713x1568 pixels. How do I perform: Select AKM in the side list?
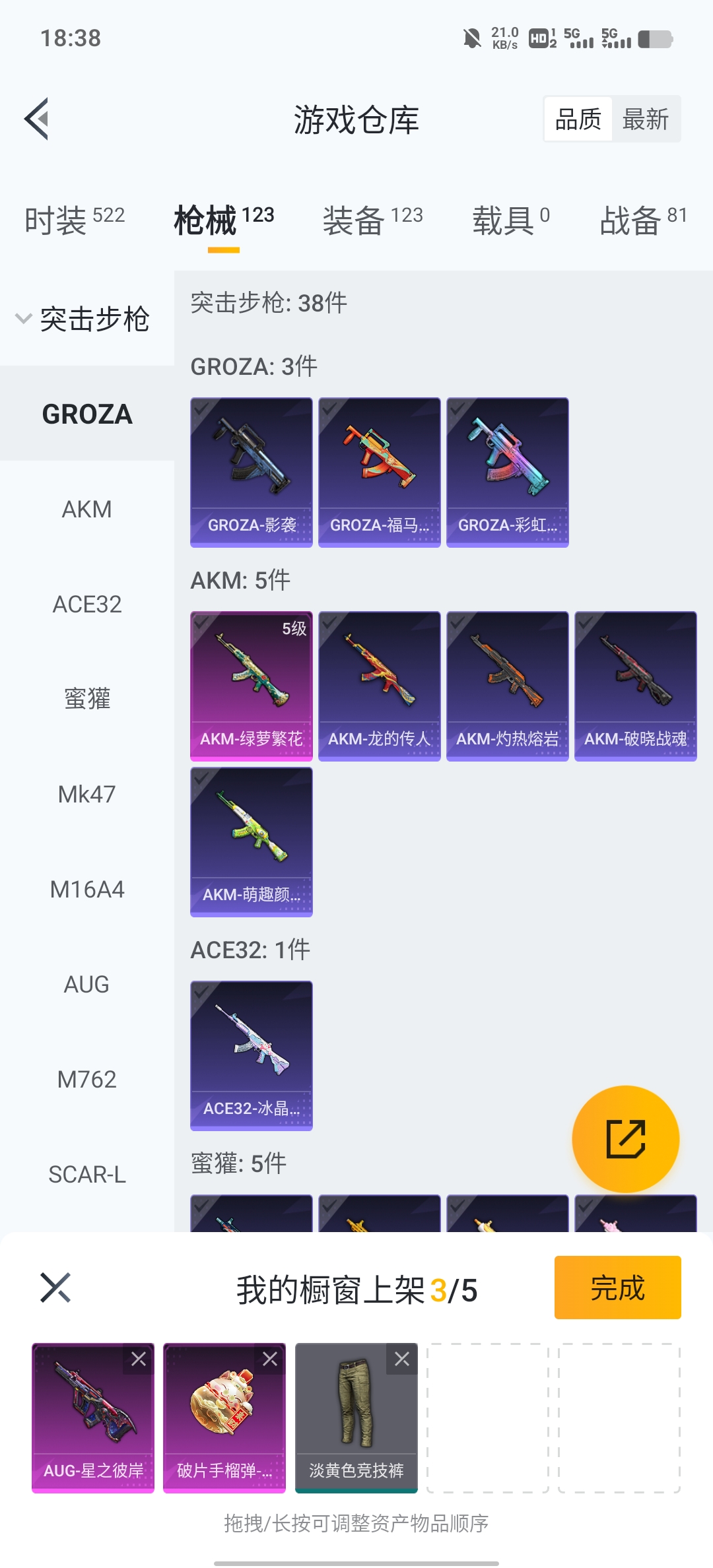86,509
